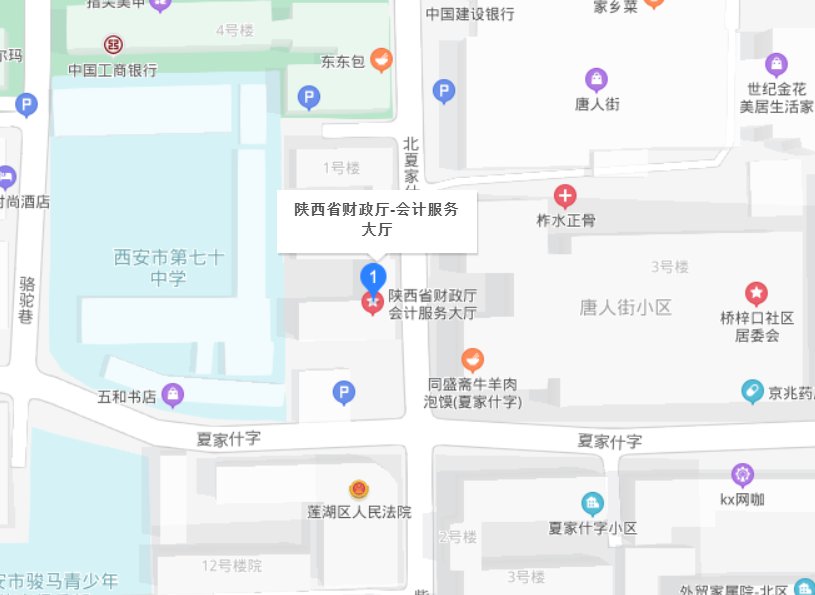
Task: Select the 中国工商银行 bank marker
Action: 113,45
